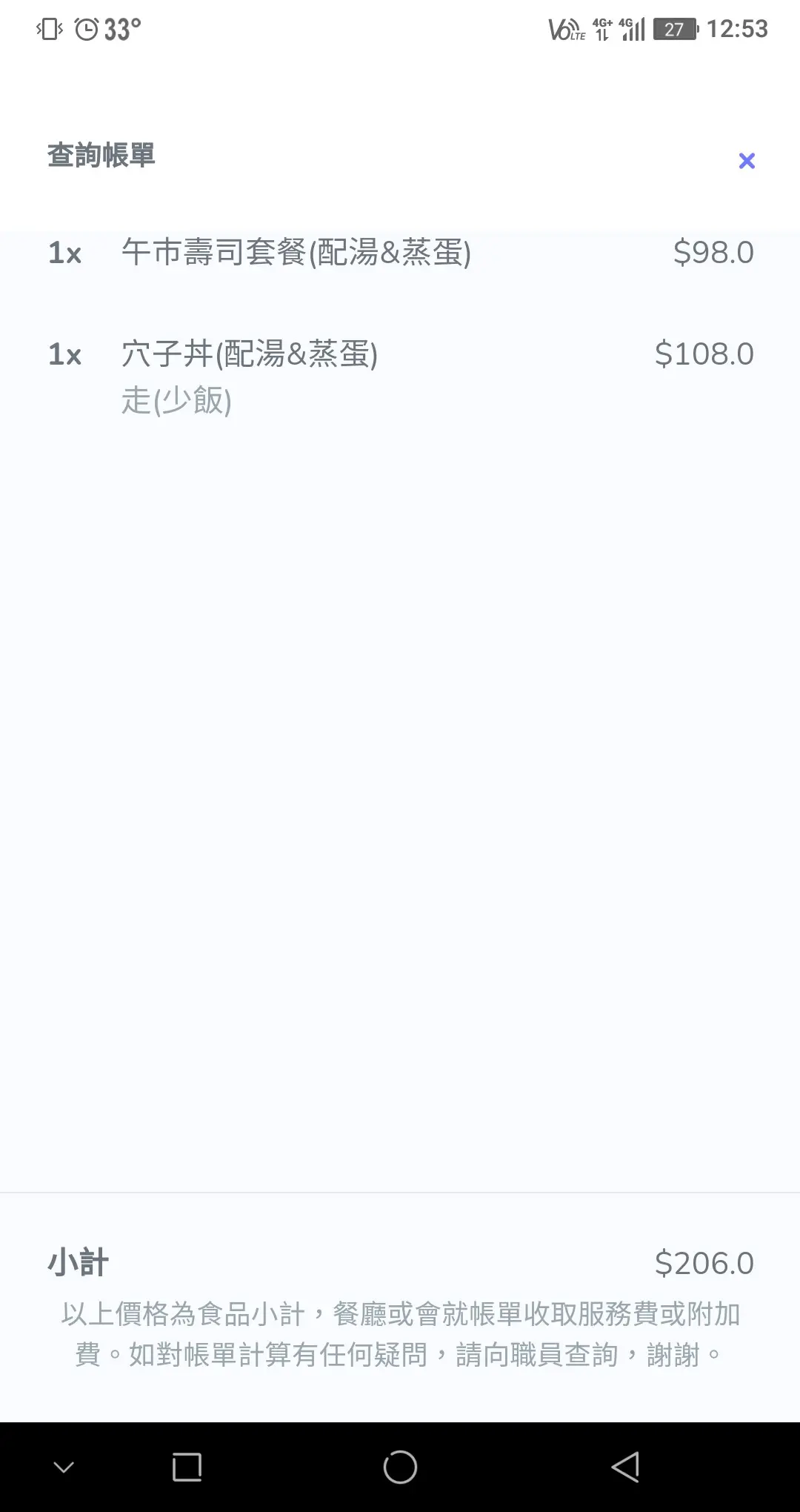Tap the system back button
The width and height of the screenshot is (800, 1512).
click(x=625, y=1467)
